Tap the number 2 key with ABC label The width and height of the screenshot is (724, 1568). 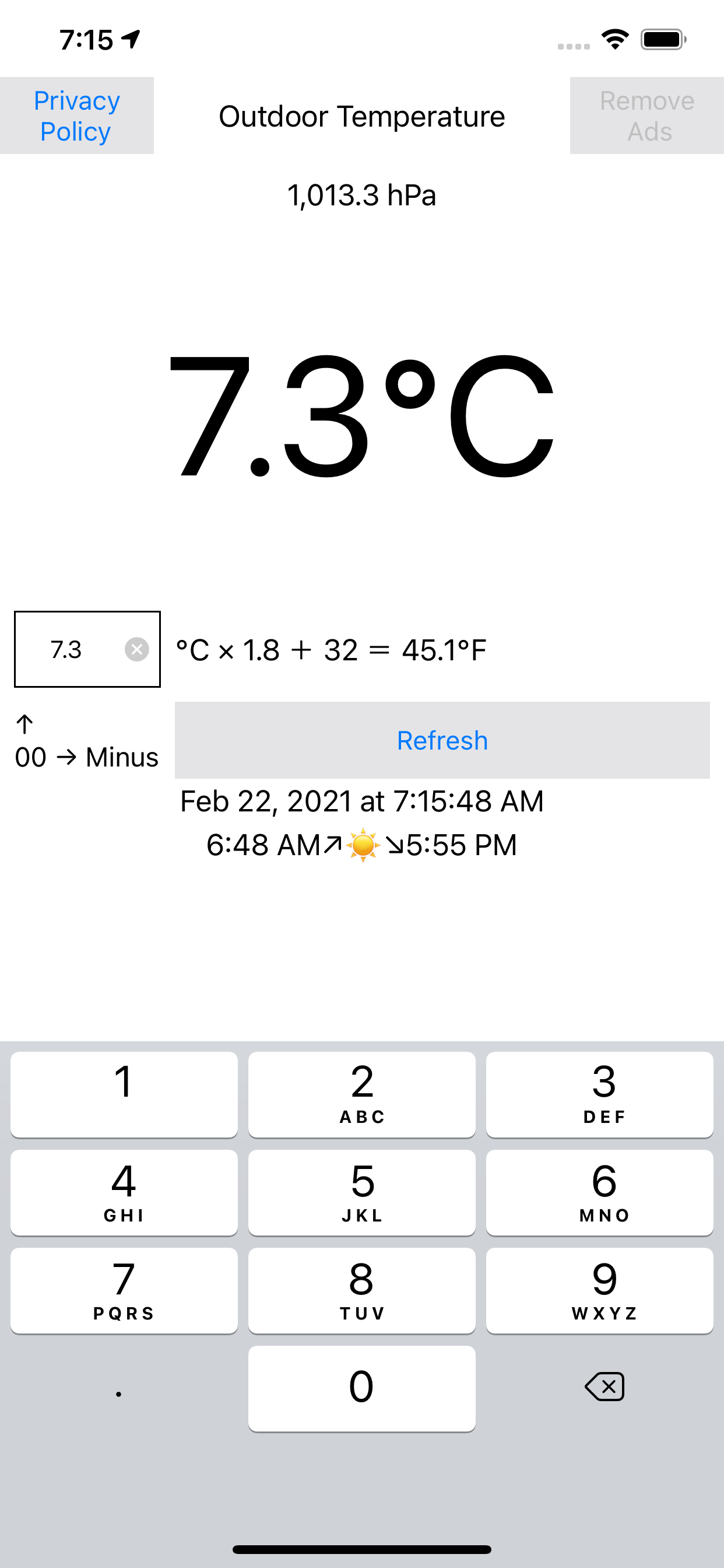click(x=361, y=1094)
